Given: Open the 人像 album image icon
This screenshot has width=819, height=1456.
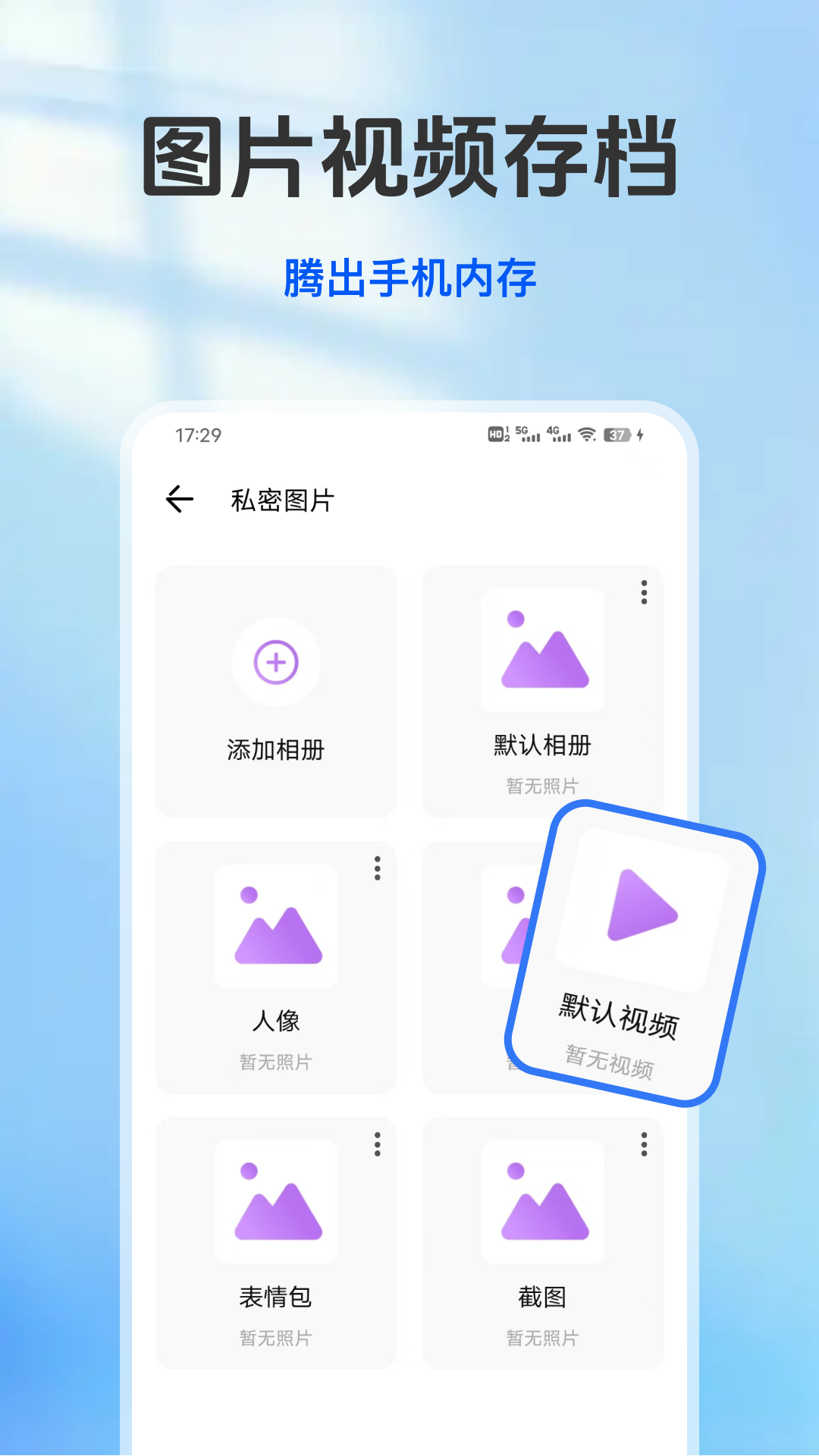Looking at the screenshot, I should pyautogui.click(x=275, y=924).
